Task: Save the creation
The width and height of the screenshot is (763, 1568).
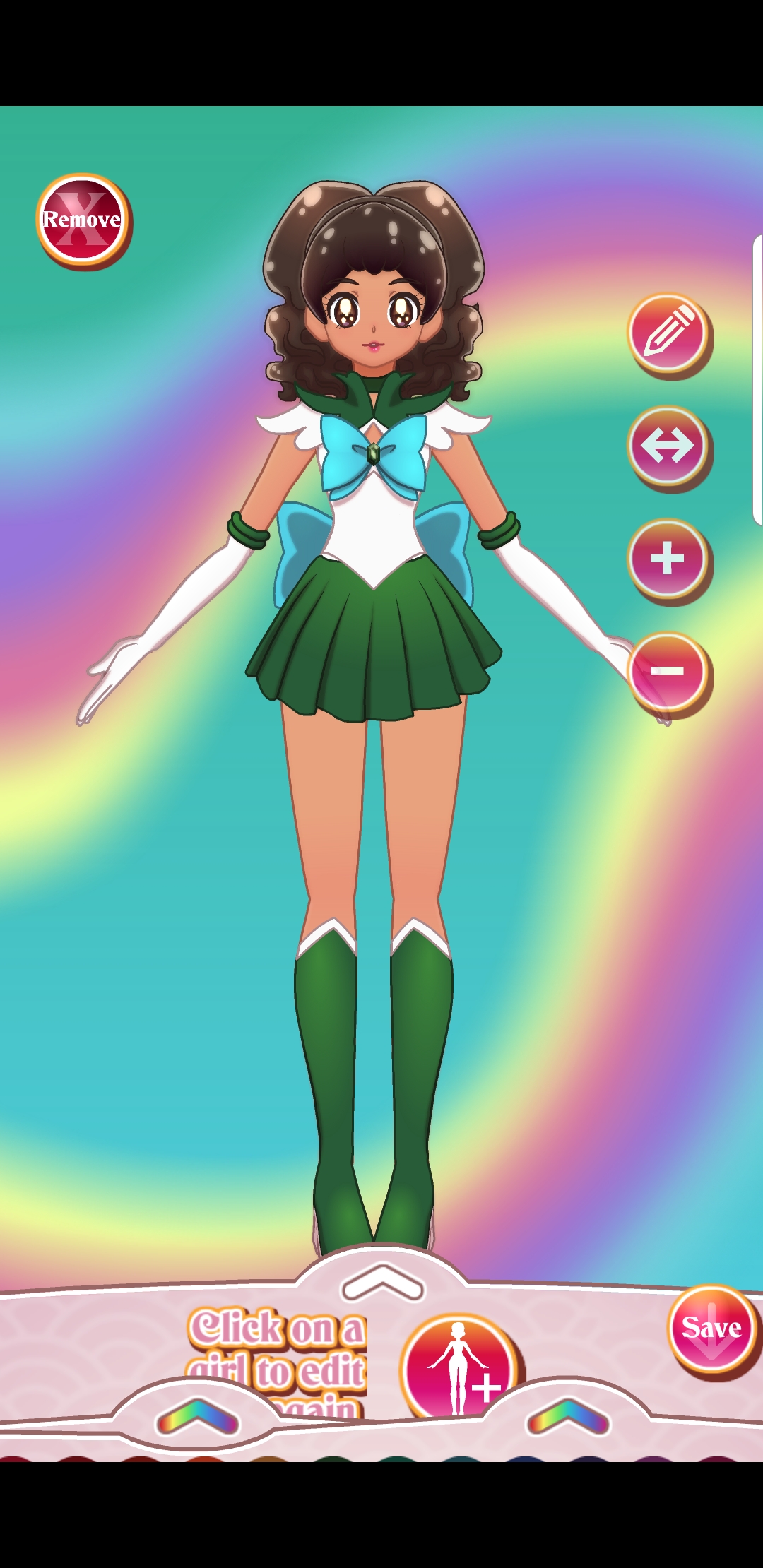Action: 712,1329
